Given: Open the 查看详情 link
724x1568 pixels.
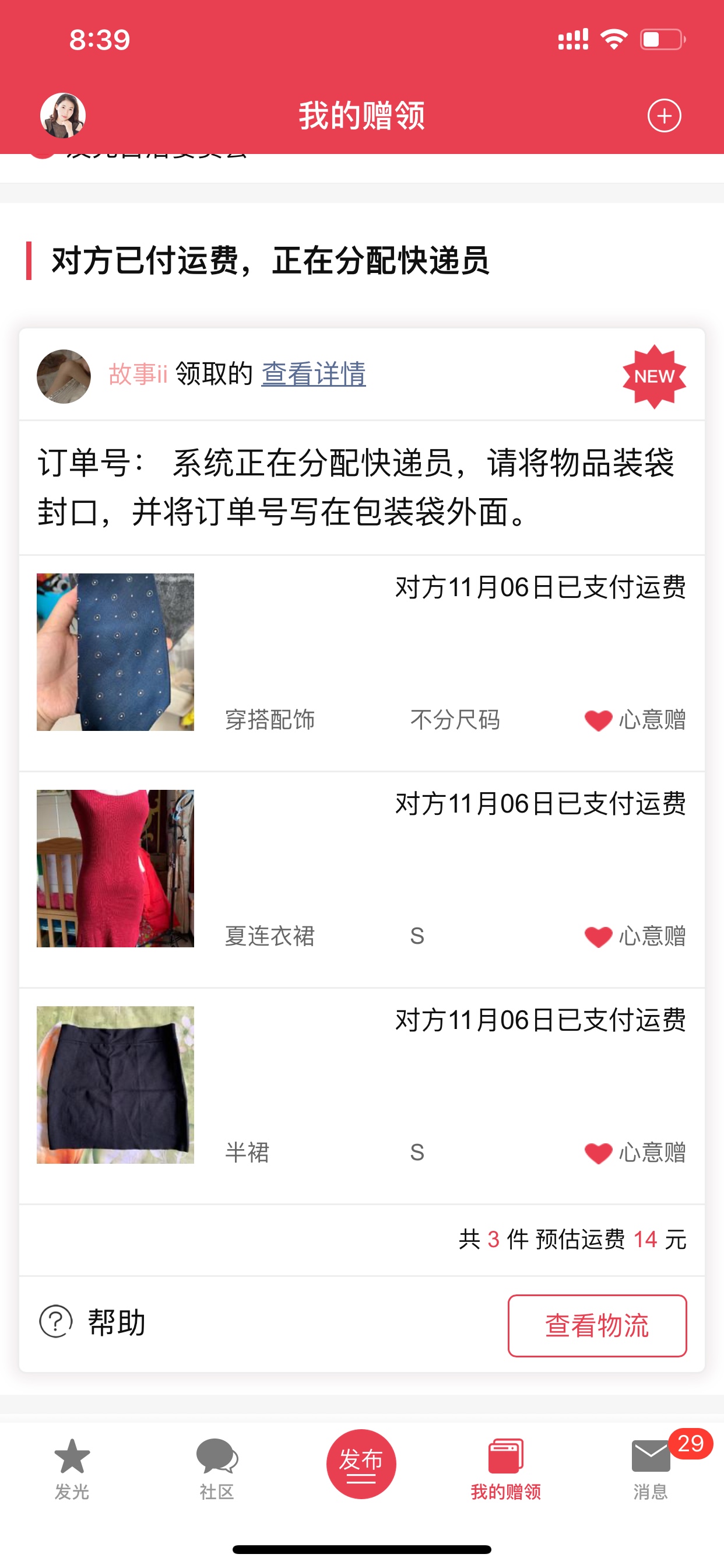Looking at the screenshot, I should [x=314, y=374].
